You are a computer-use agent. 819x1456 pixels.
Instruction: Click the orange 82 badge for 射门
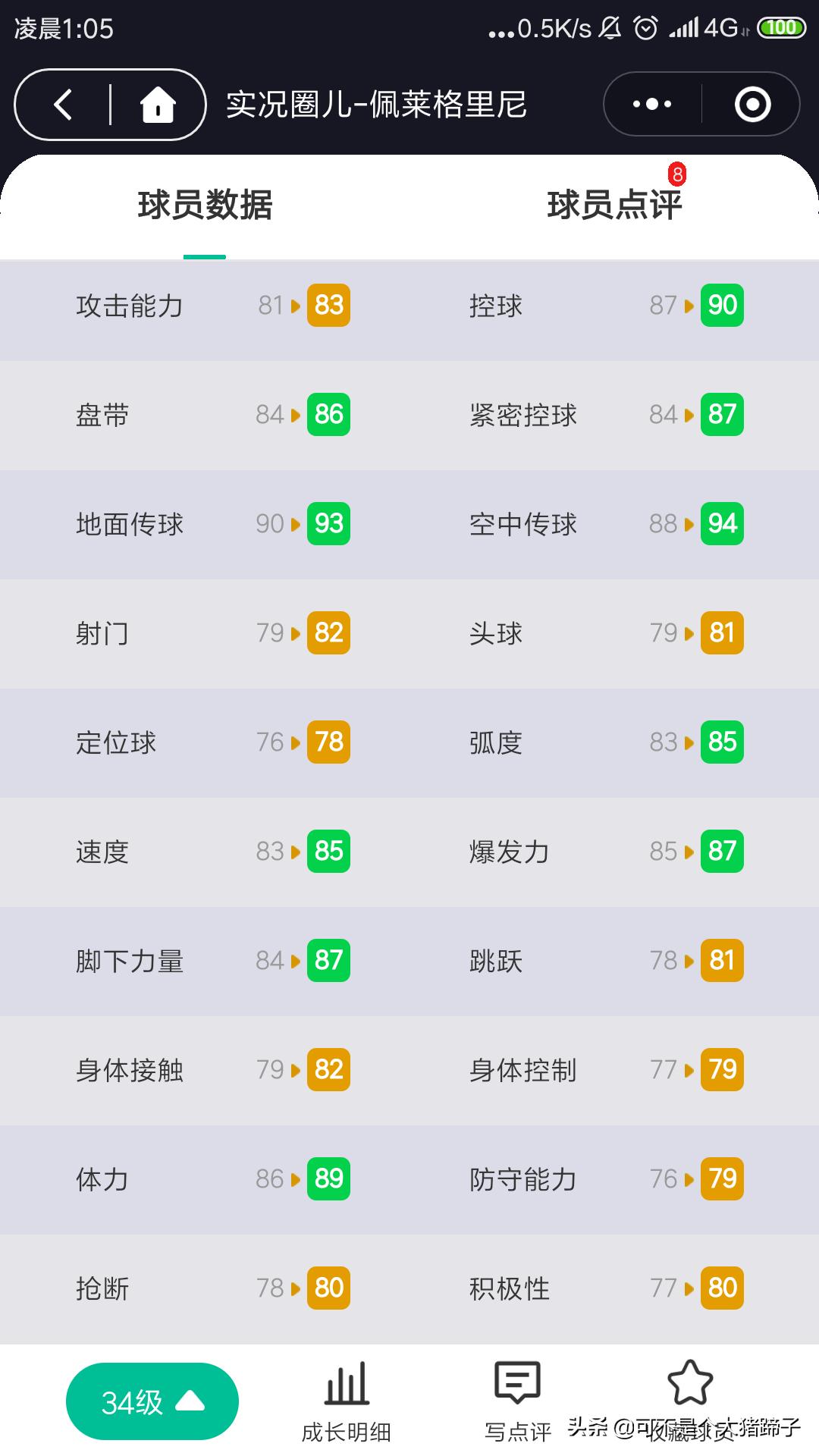point(328,632)
